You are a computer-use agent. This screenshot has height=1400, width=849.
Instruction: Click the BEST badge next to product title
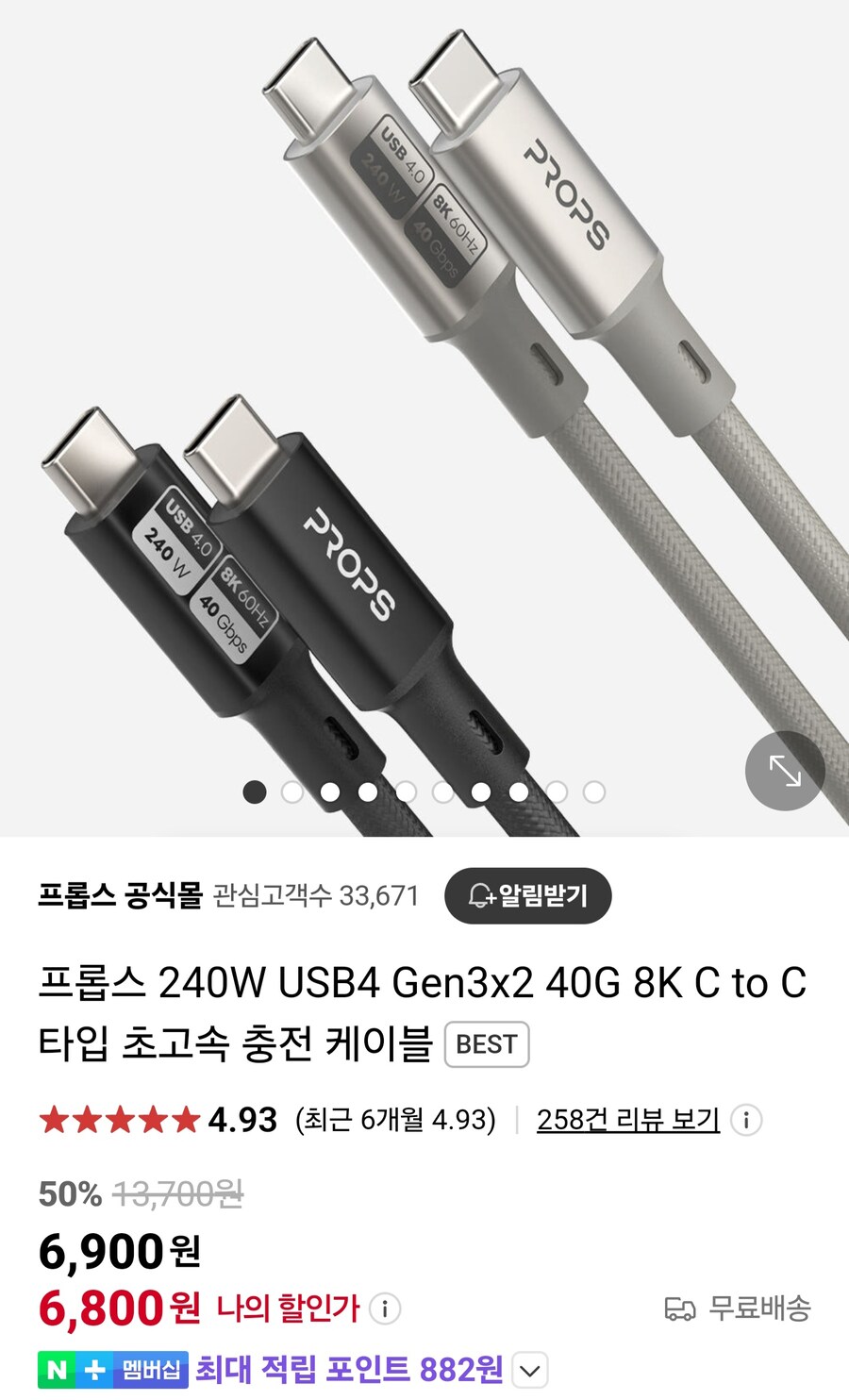[x=488, y=1044]
